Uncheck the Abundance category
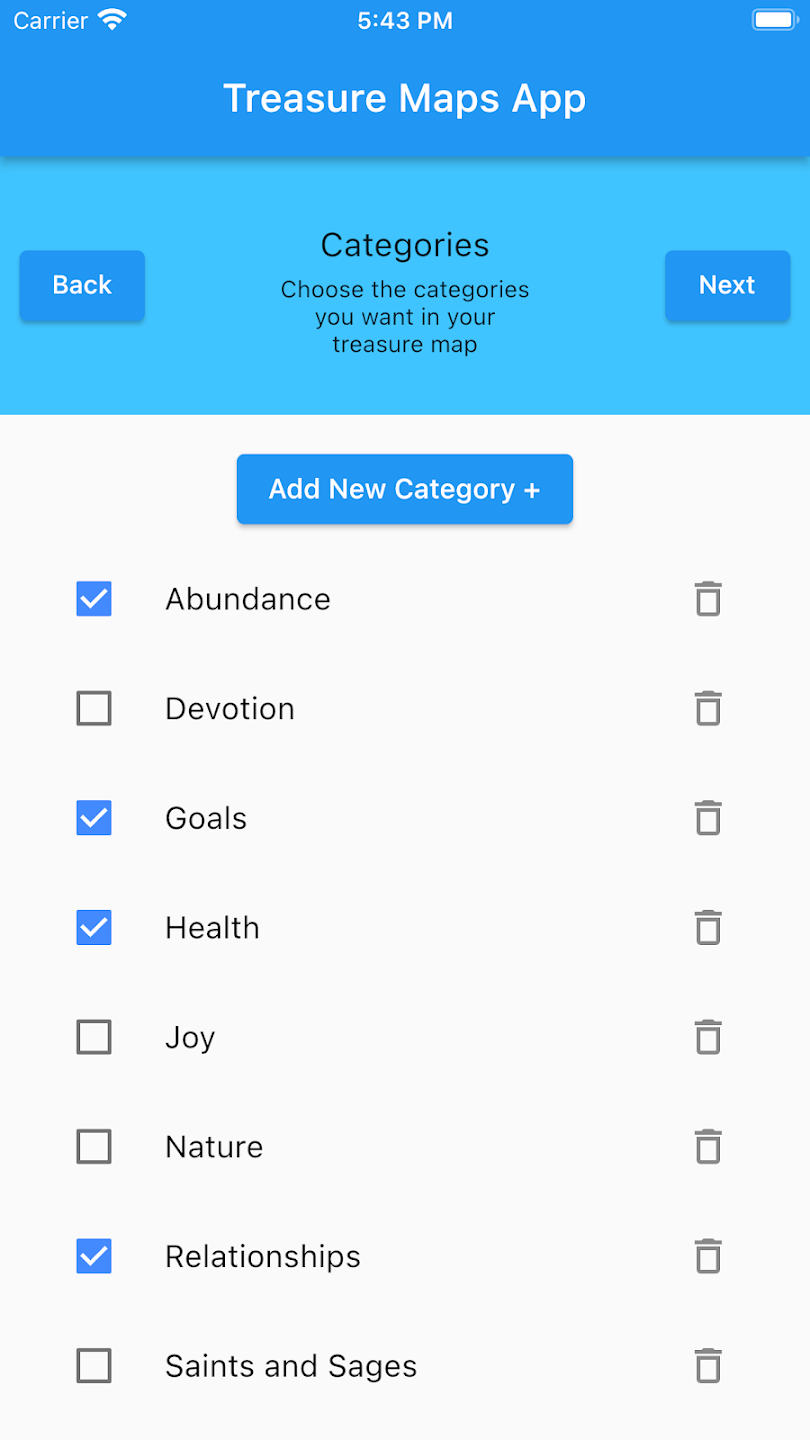This screenshot has width=810, height=1440. [x=94, y=599]
